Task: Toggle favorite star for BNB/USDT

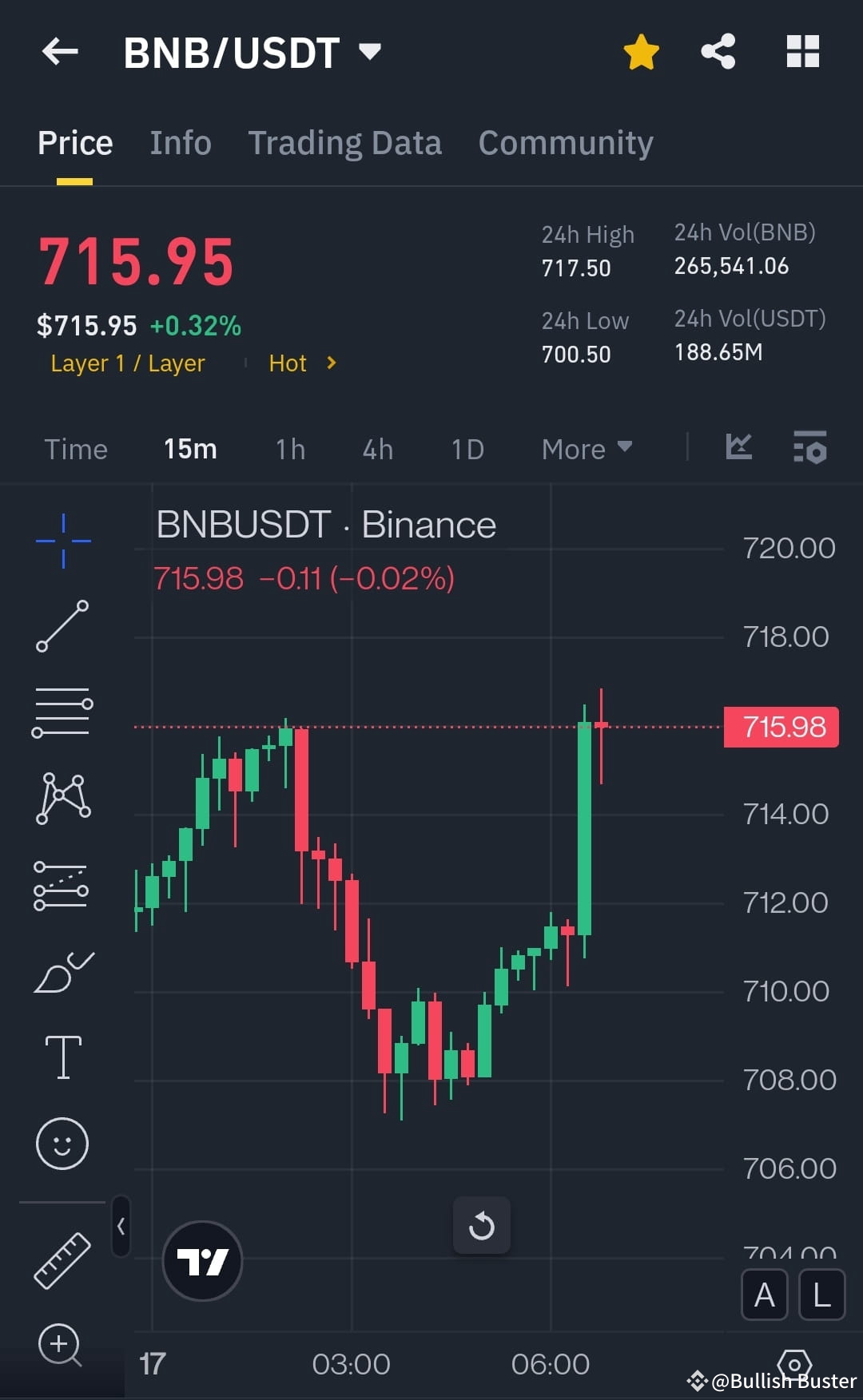Action: [x=639, y=50]
